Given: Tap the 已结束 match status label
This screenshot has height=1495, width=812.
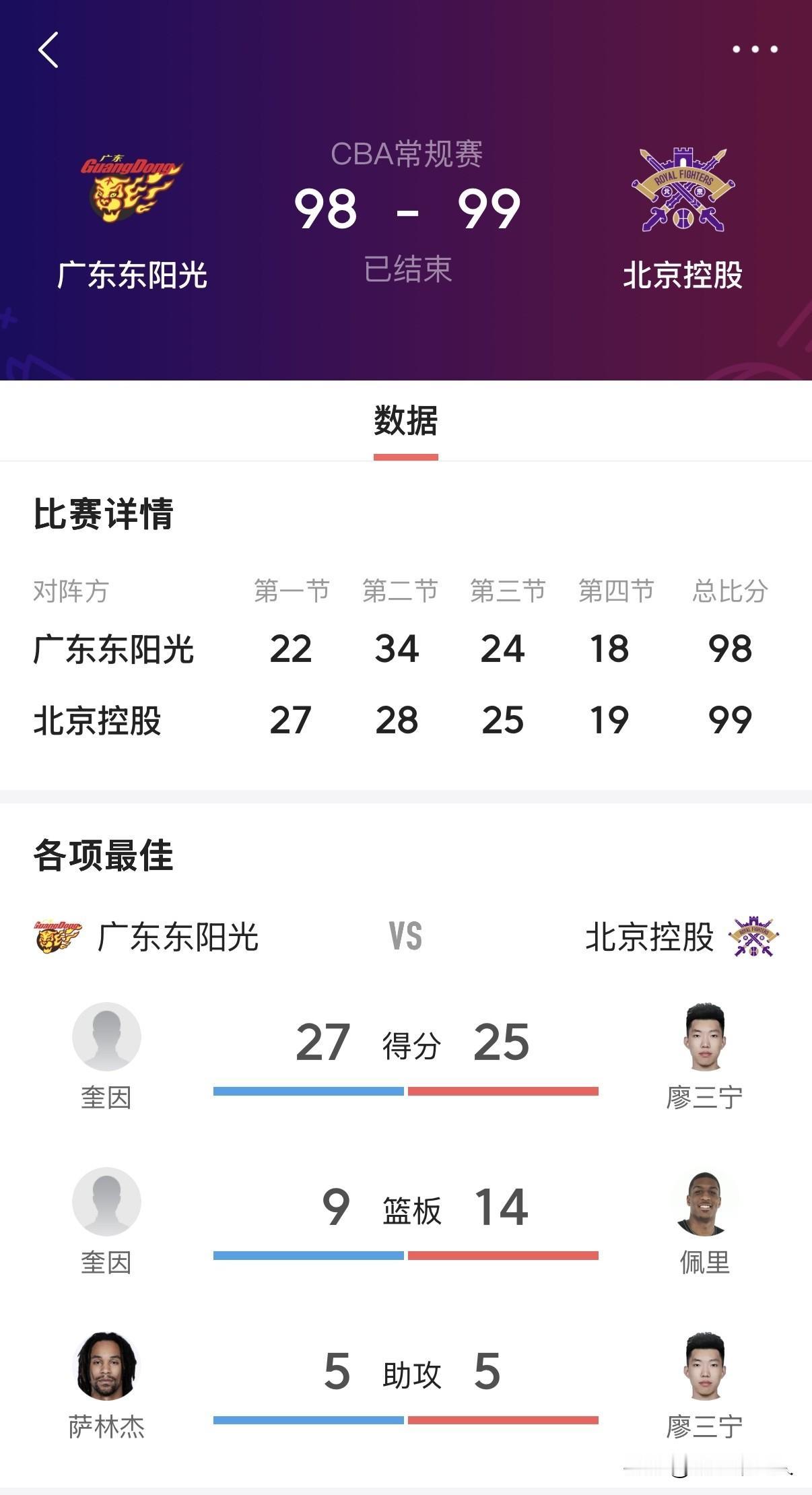Looking at the screenshot, I should tap(406, 269).
